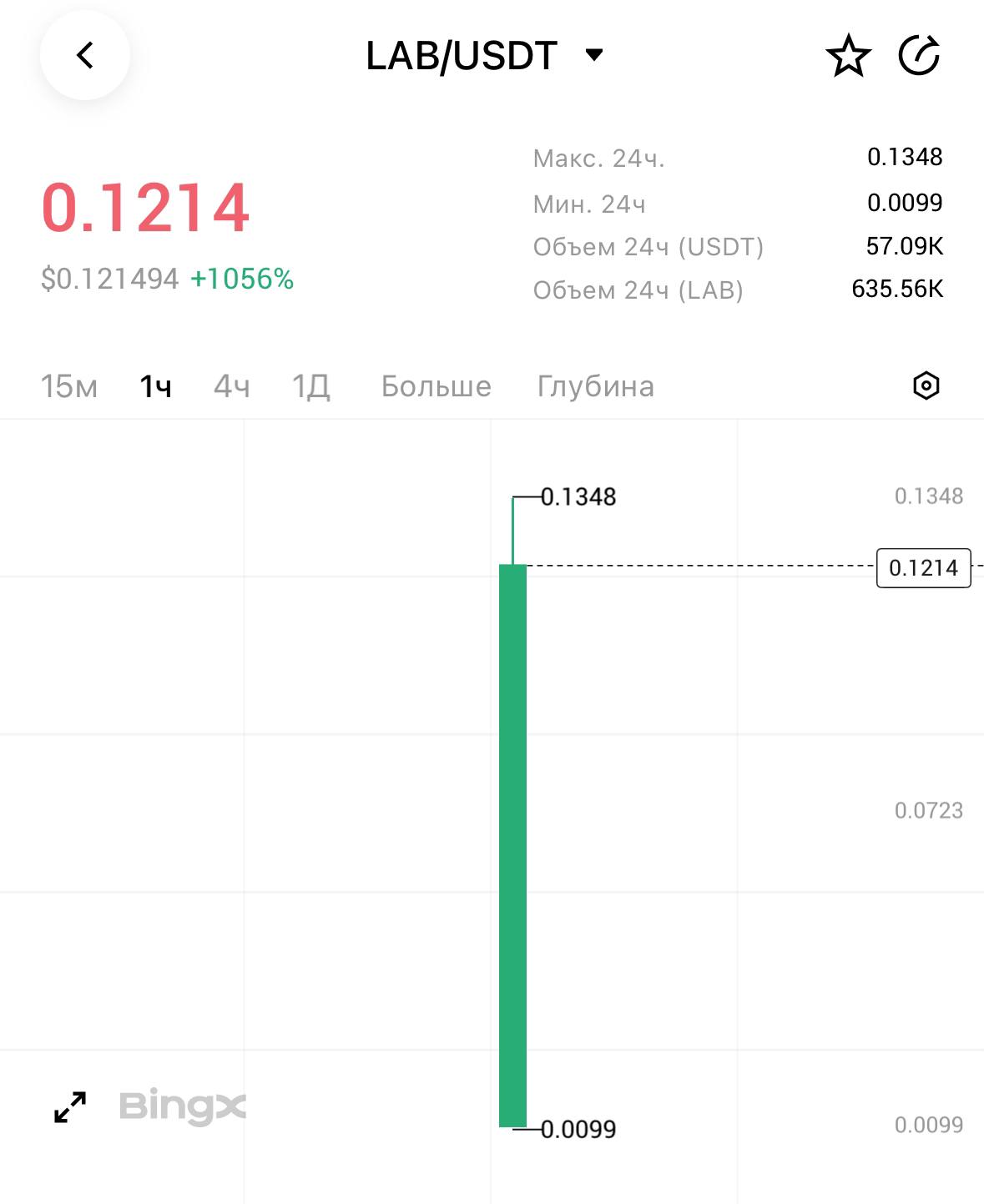984x1204 pixels.
Task: Show the 1Д daily chart
Action: (311, 386)
